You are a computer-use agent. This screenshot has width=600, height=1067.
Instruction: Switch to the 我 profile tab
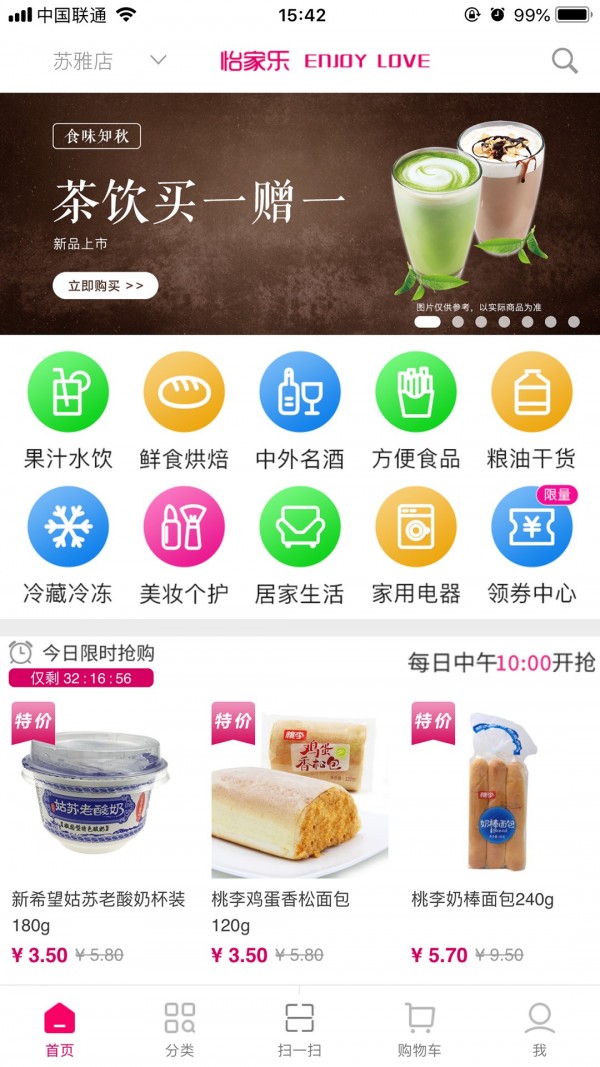(540, 1028)
